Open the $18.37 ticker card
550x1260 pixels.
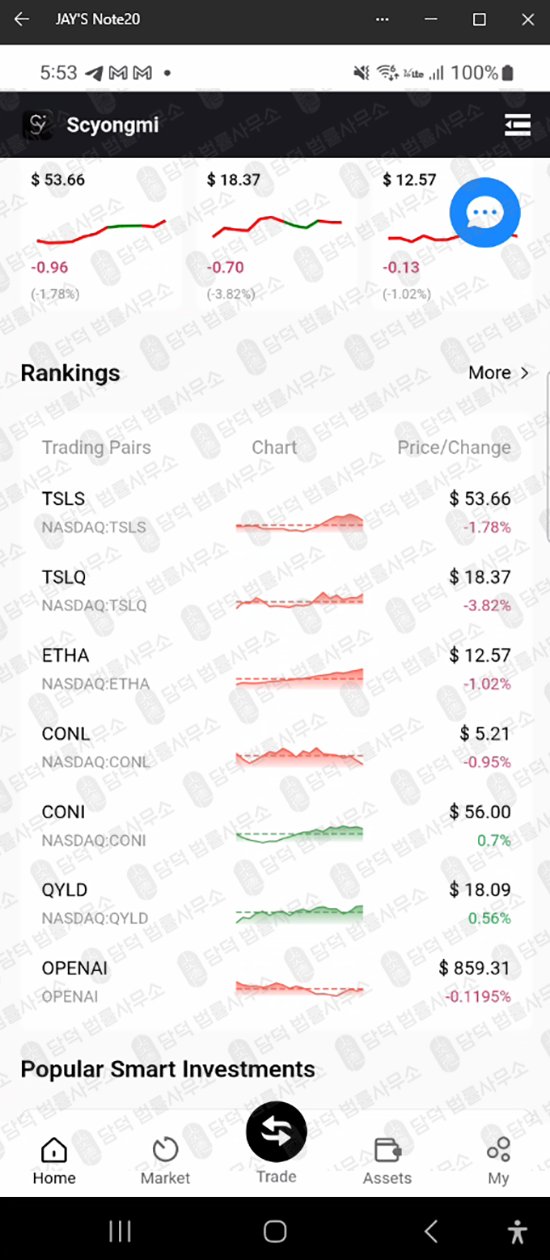[x=275, y=236]
